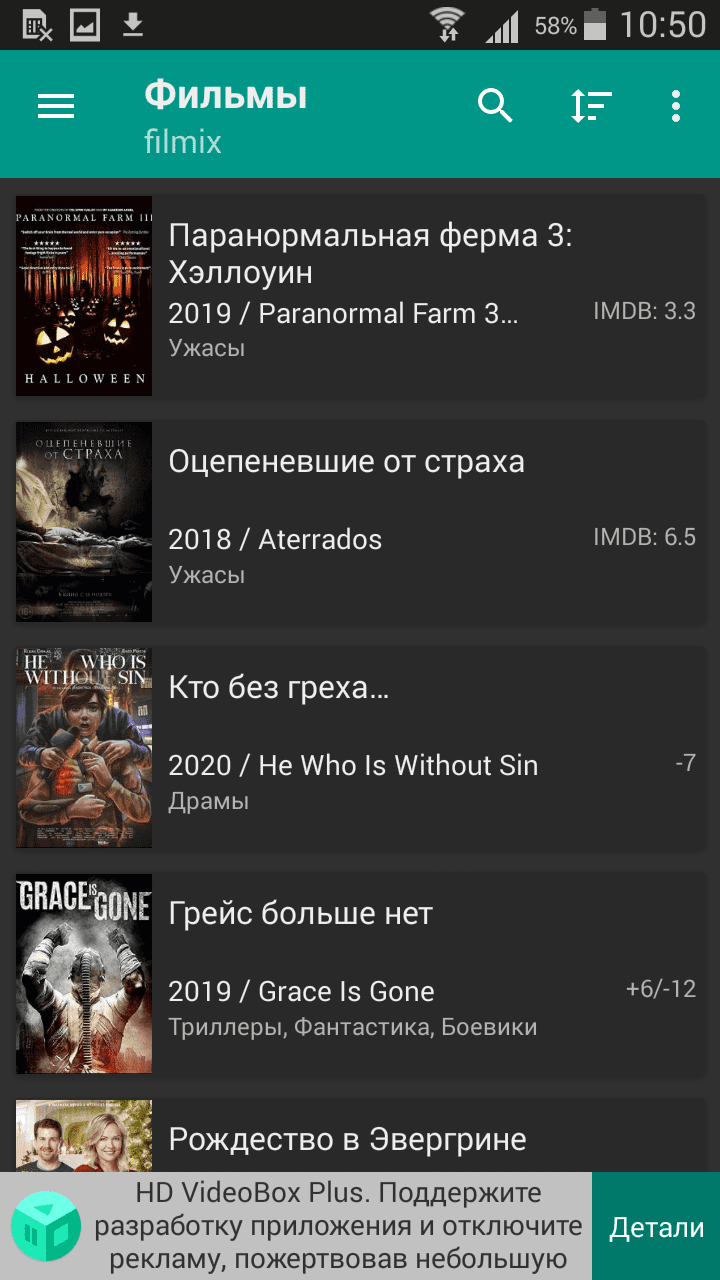Open the overflow menu

pyautogui.click(x=677, y=106)
